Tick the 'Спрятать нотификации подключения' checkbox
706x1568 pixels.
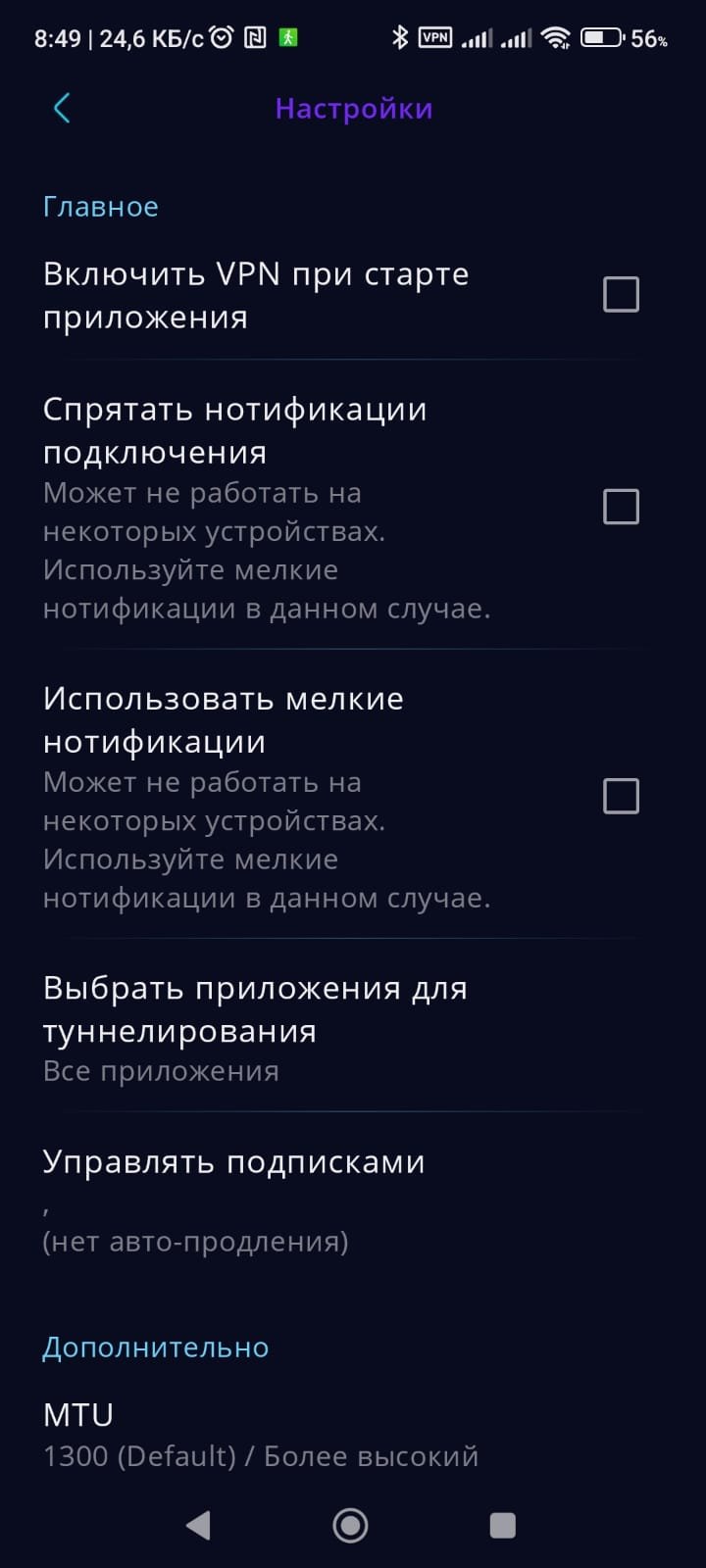(621, 507)
